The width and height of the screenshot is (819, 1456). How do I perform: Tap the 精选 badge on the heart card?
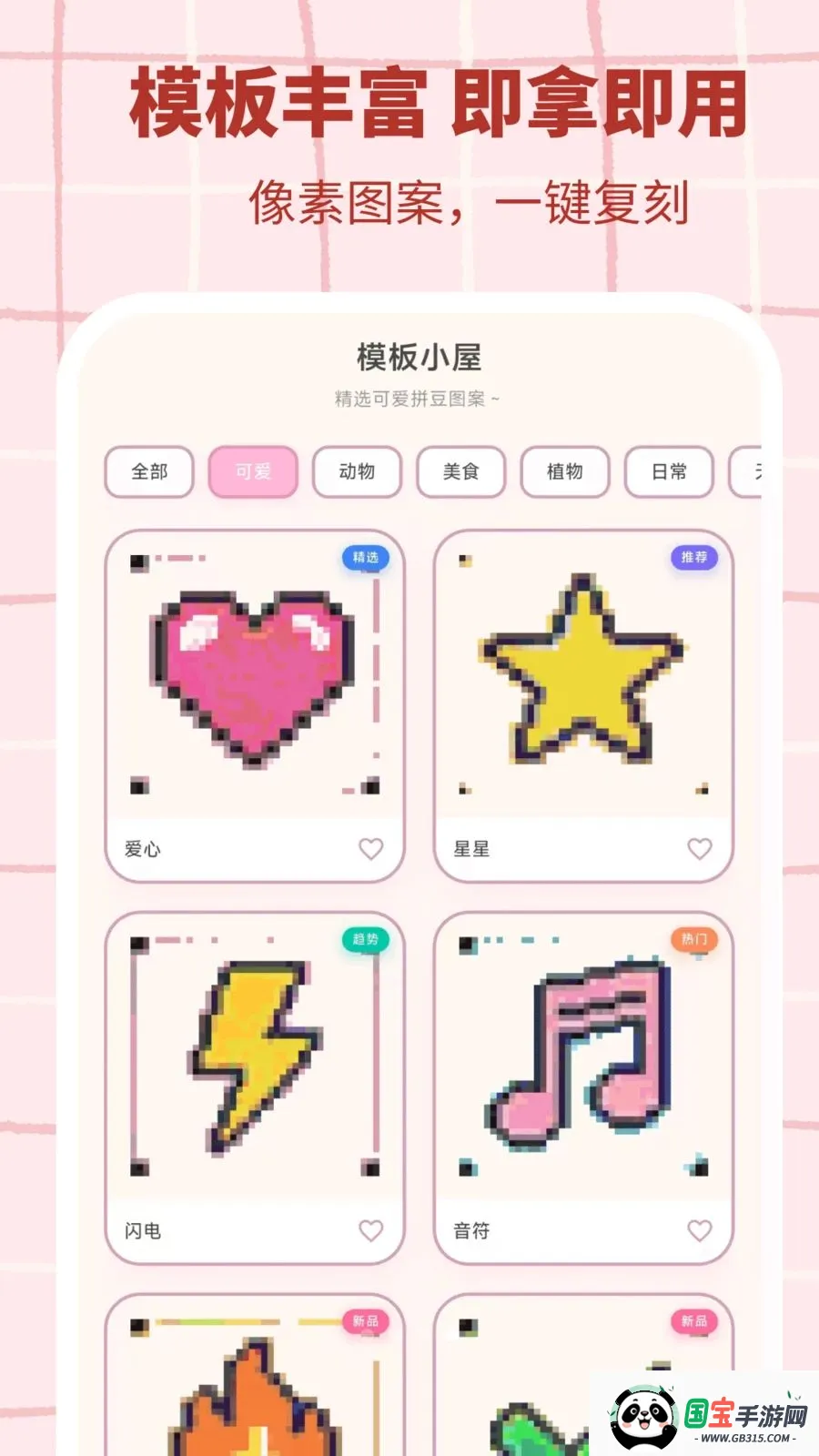[363, 558]
